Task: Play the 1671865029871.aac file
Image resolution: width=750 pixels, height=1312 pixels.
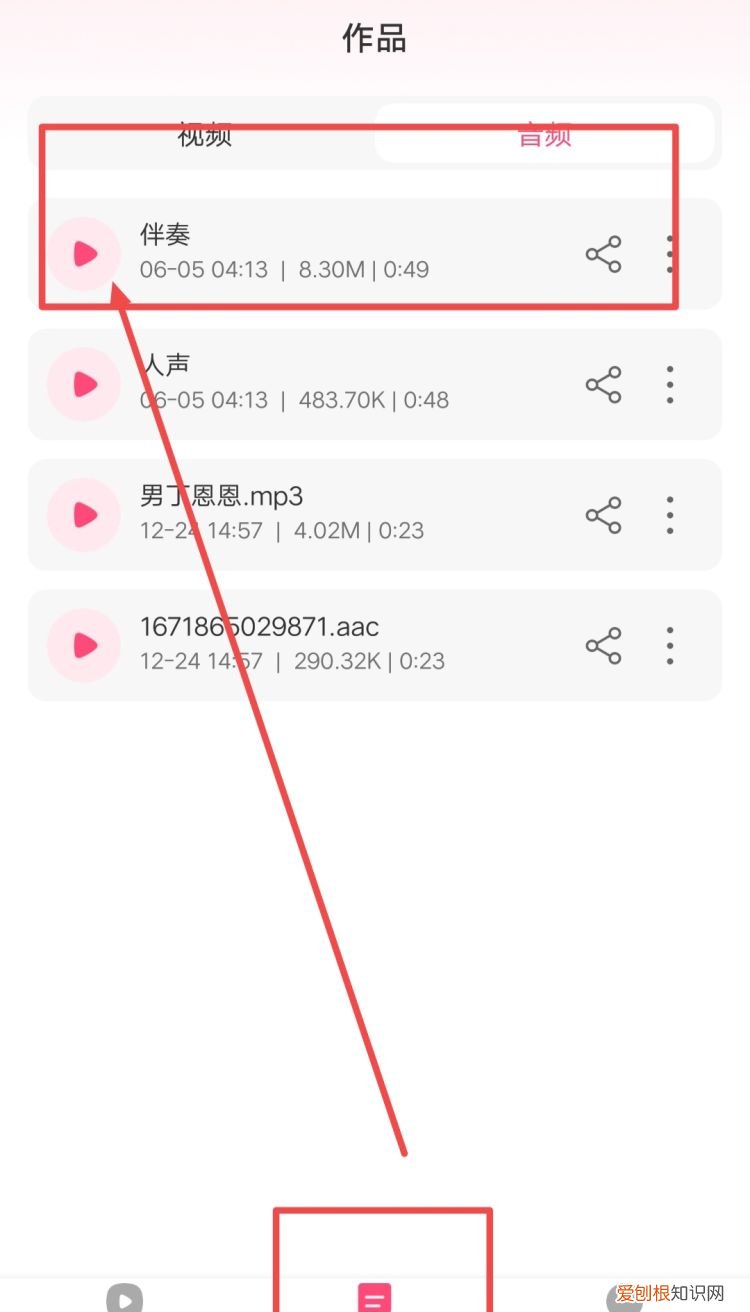Action: pos(83,645)
